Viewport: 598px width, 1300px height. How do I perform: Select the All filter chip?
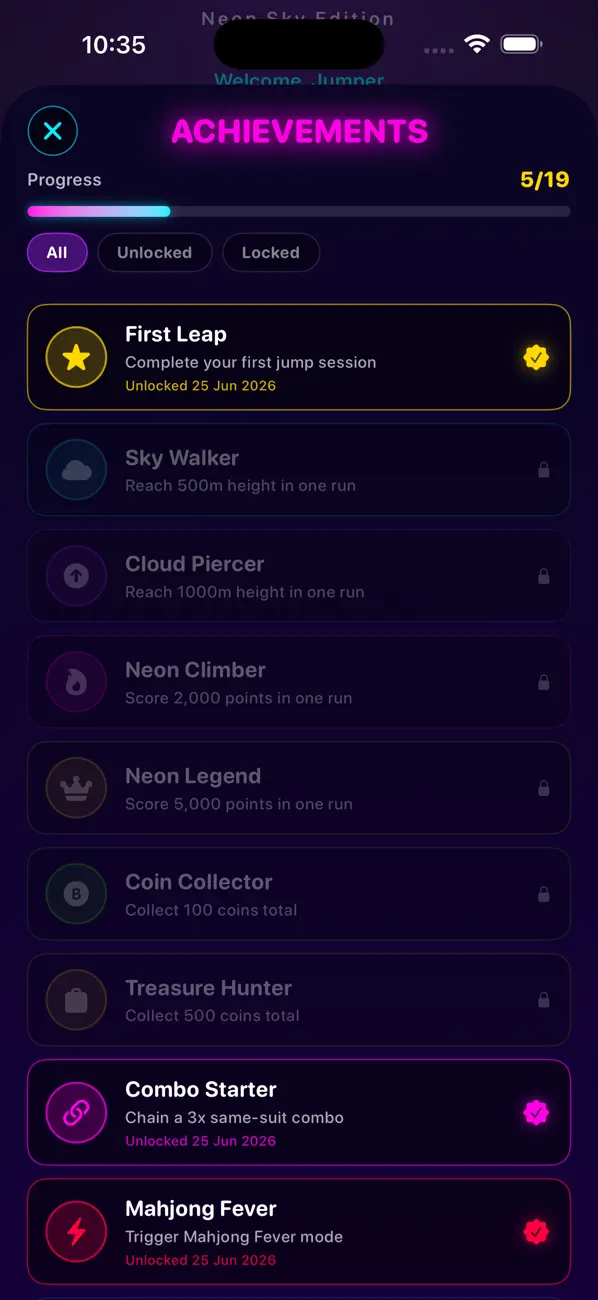[x=57, y=253]
